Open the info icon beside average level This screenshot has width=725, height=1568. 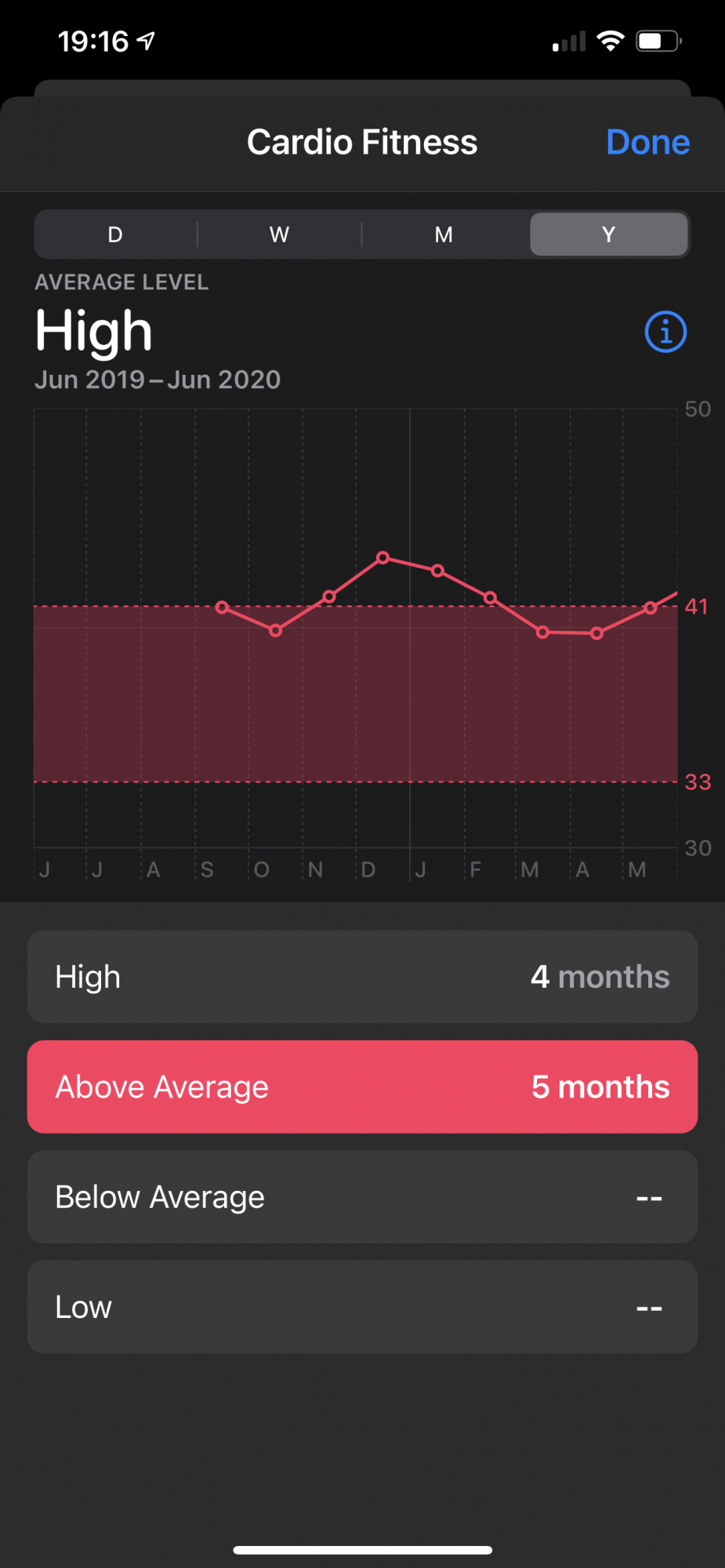click(665, 332)
